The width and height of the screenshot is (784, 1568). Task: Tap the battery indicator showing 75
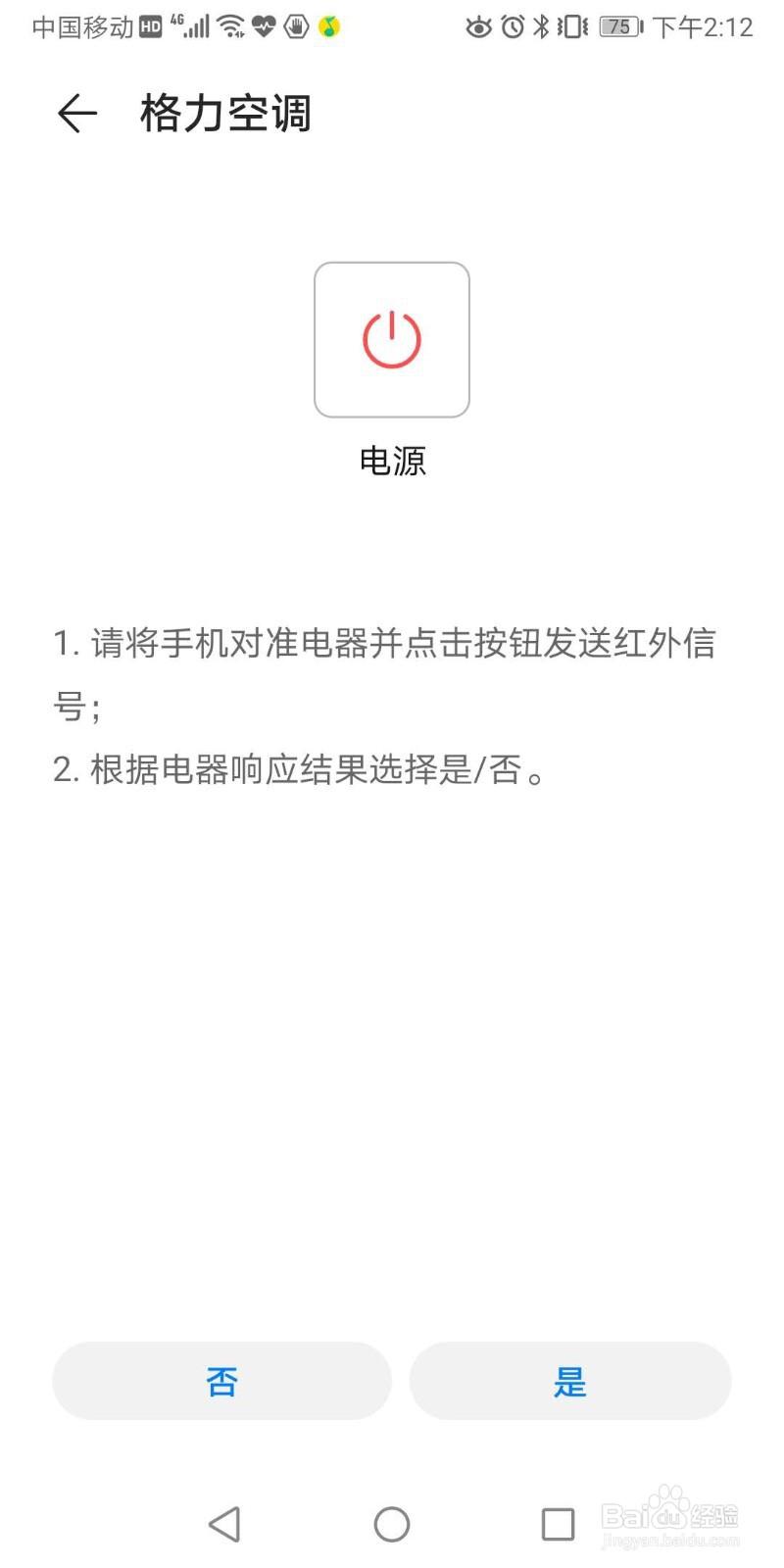click(617, 27)
